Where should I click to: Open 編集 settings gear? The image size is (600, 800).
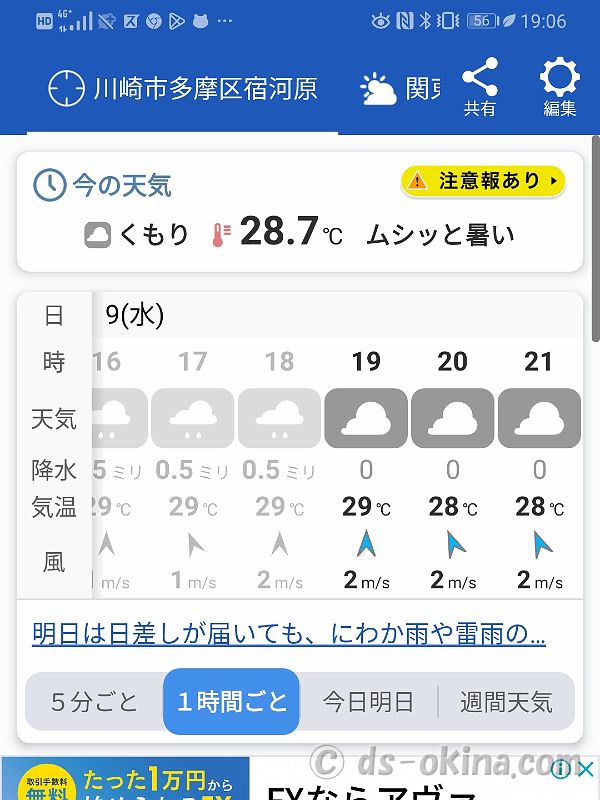coord(560,88)
